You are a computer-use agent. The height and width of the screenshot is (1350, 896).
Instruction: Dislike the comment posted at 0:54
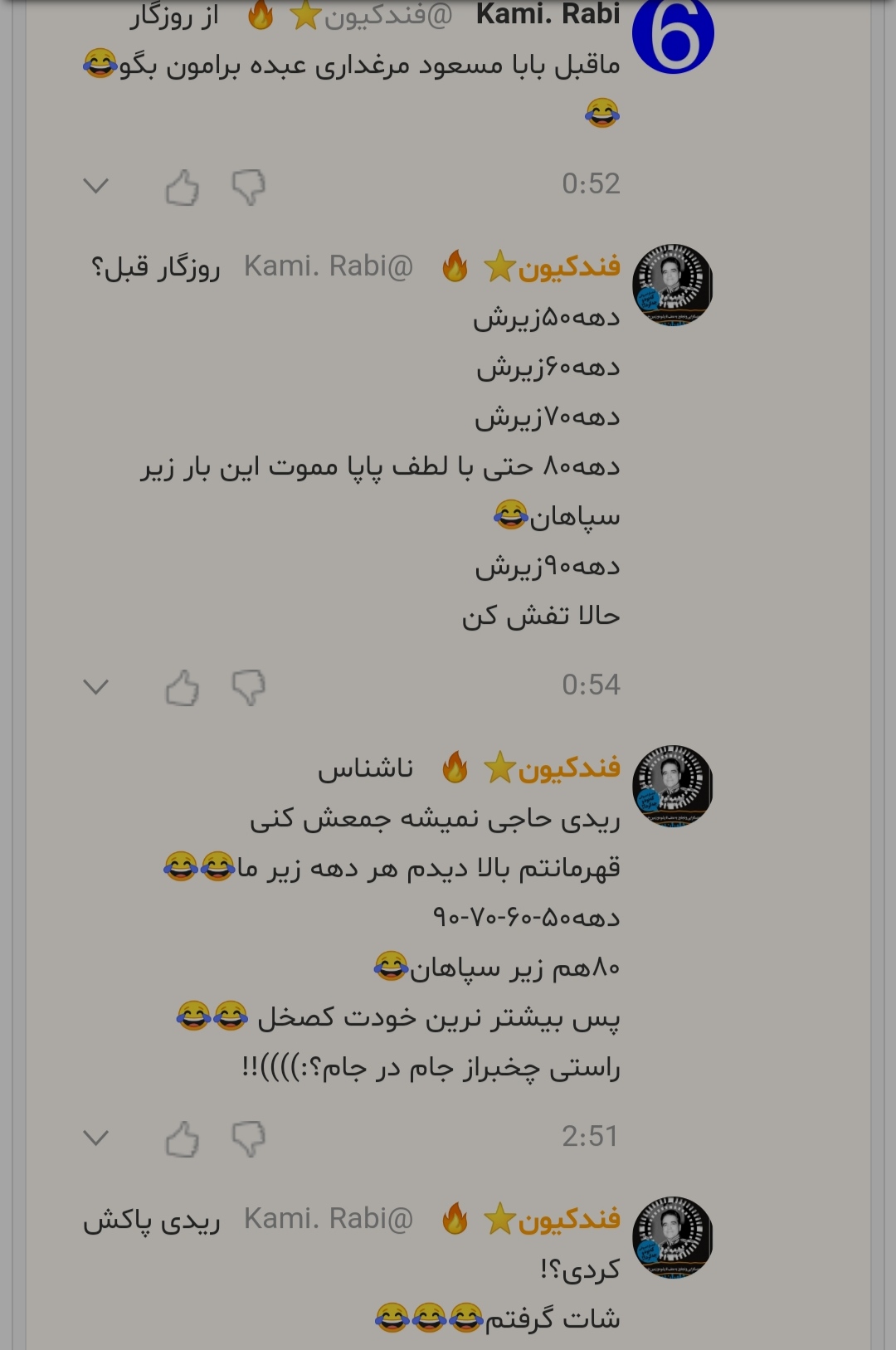(x=248, y=689)
